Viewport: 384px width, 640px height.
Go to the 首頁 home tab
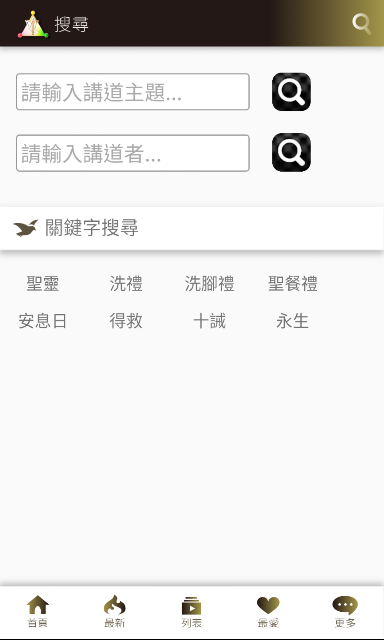point(38,611)
